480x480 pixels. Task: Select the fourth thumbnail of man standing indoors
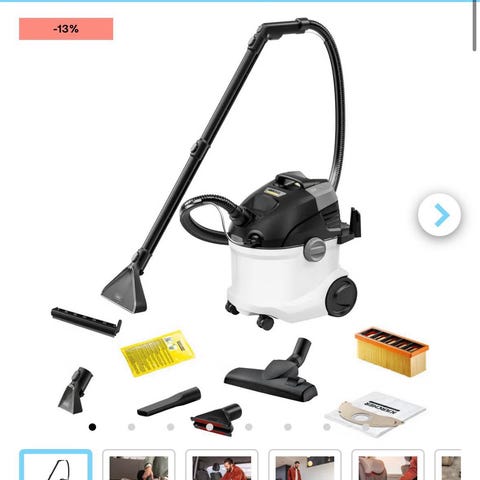305,465
